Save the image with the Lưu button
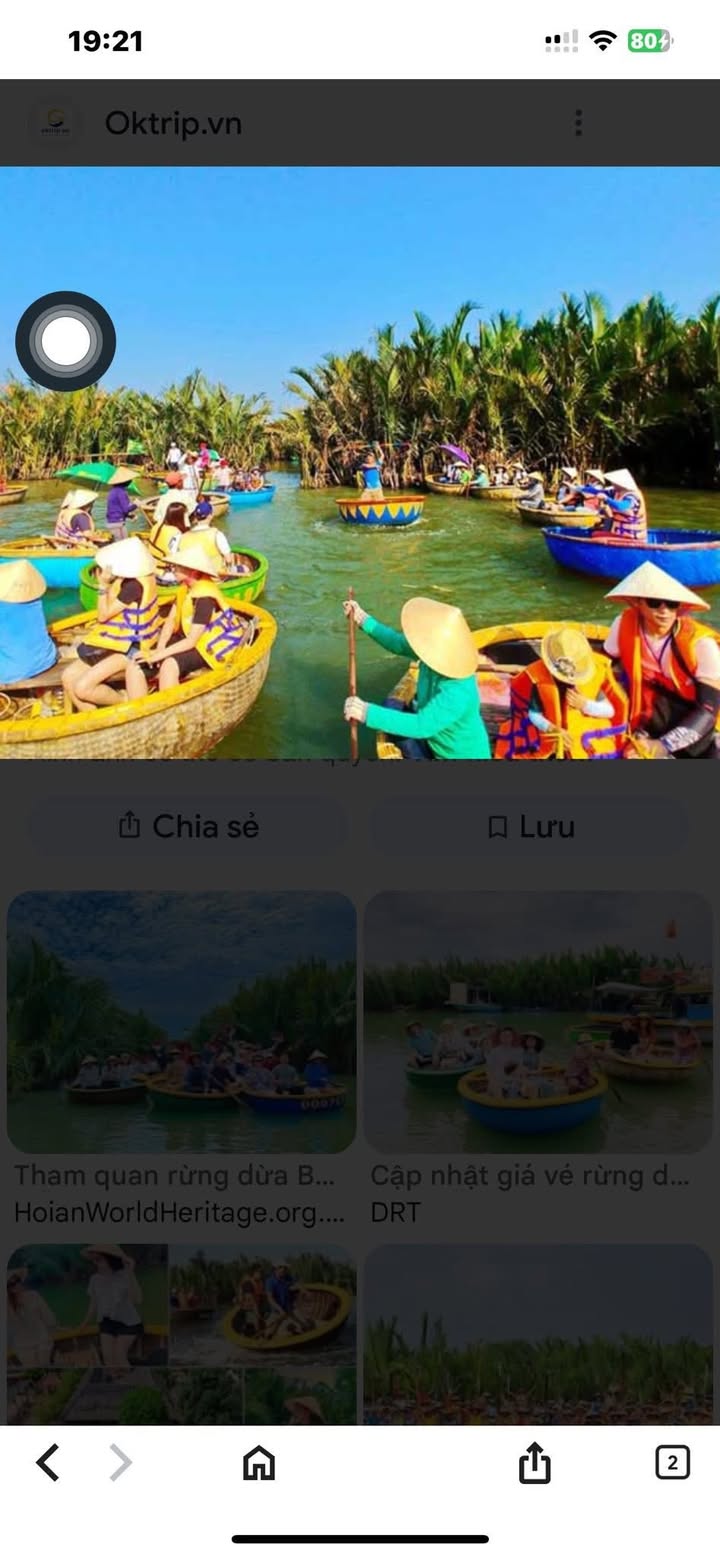 tap(530, 826)
